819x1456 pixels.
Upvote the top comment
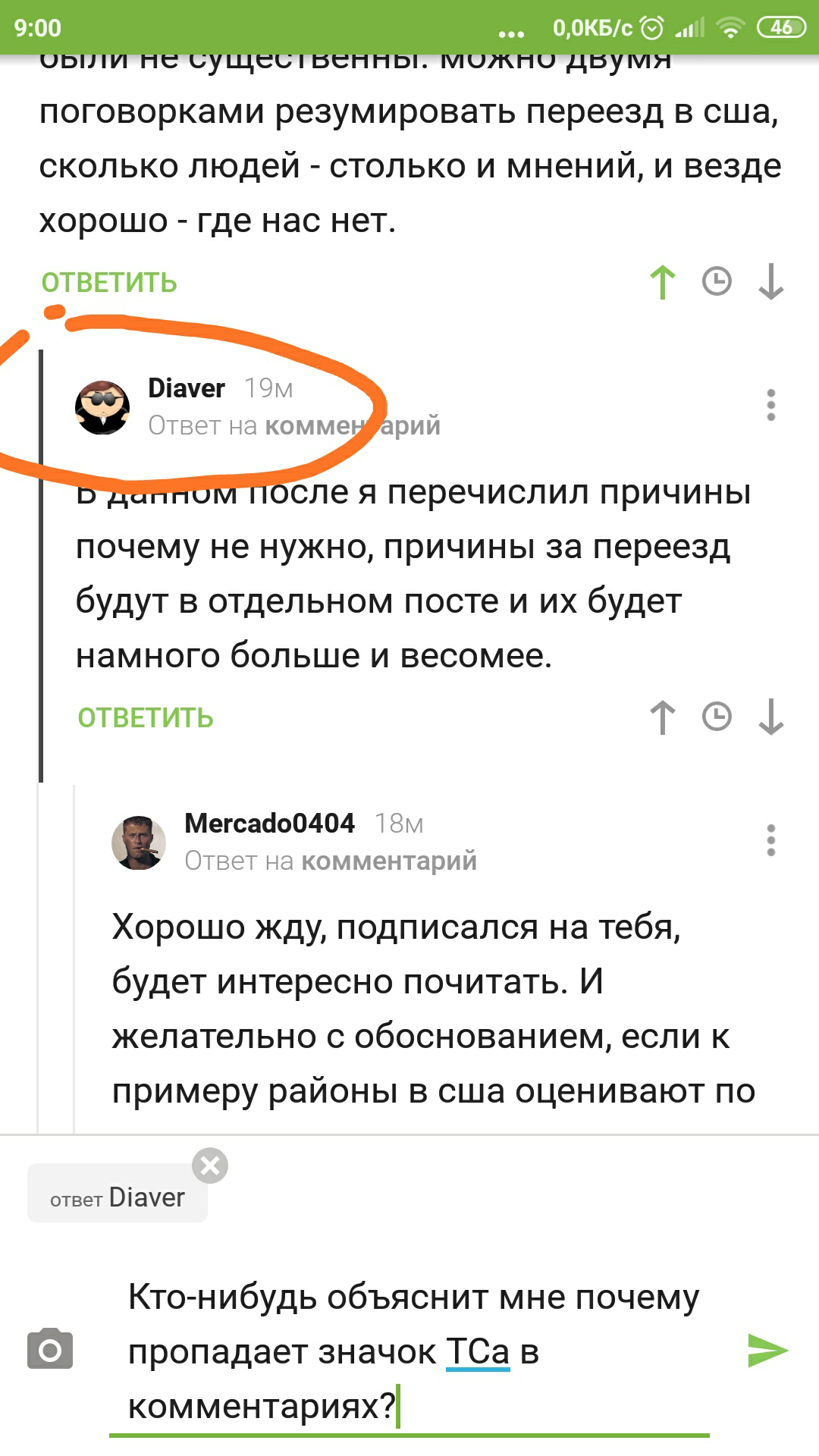point(663,282)
